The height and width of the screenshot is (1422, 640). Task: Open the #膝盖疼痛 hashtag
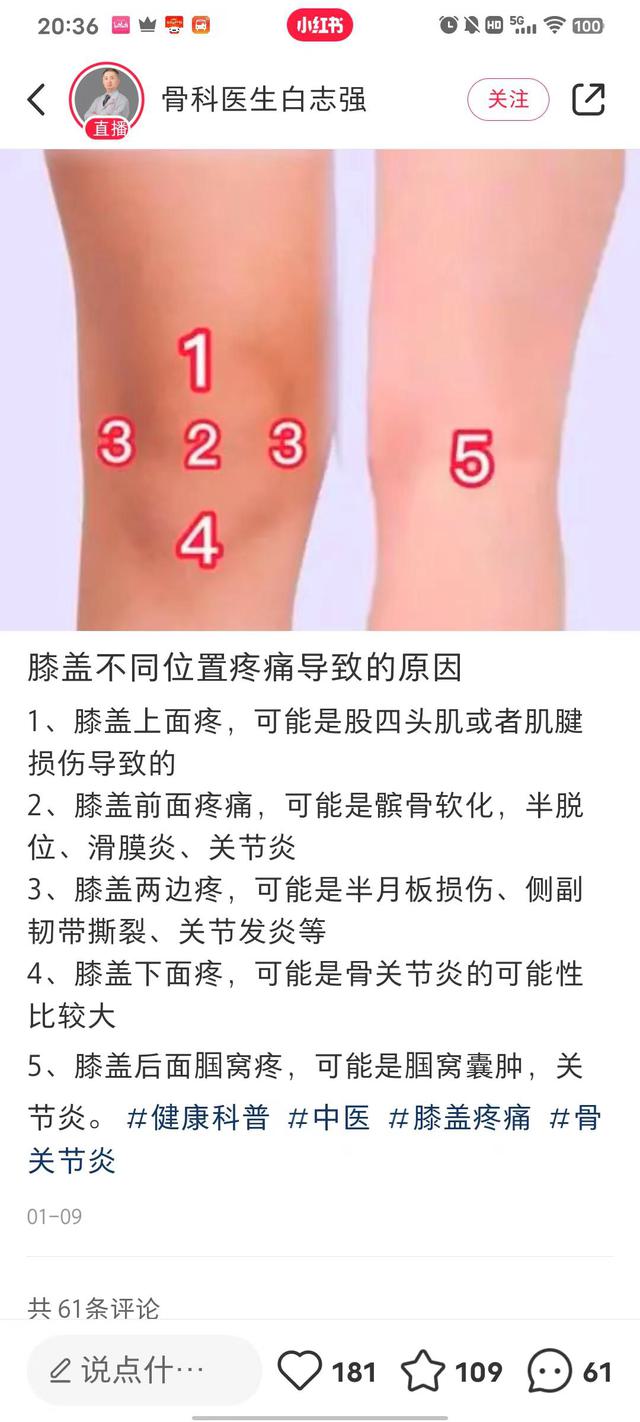tap(460, 1117)
